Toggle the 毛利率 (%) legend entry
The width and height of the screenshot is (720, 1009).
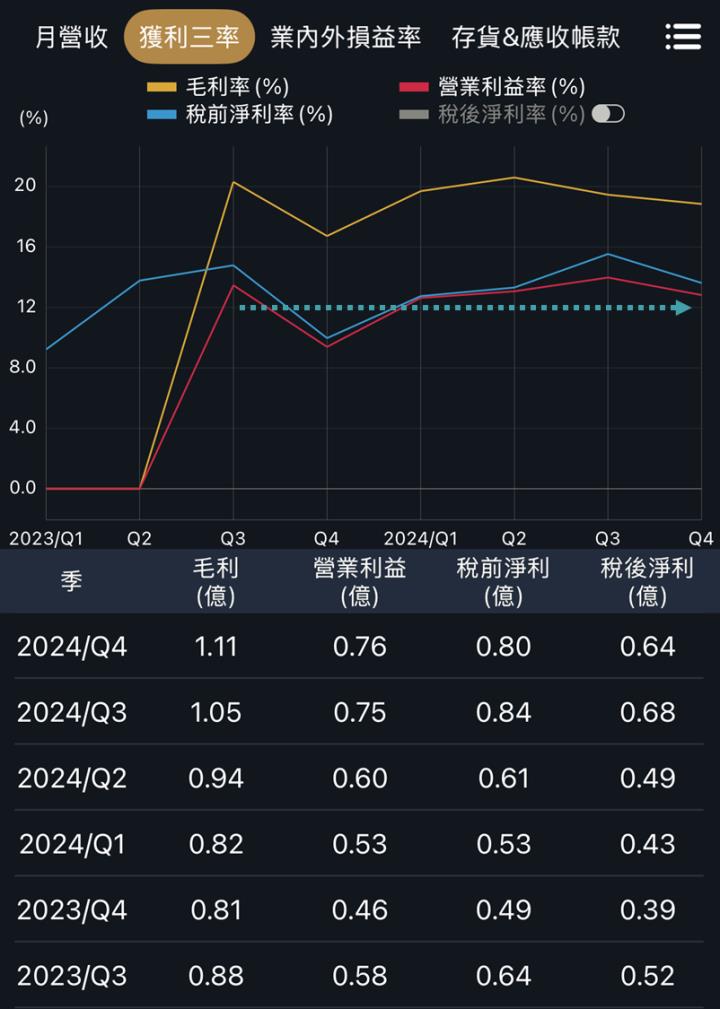pos(218,87)
